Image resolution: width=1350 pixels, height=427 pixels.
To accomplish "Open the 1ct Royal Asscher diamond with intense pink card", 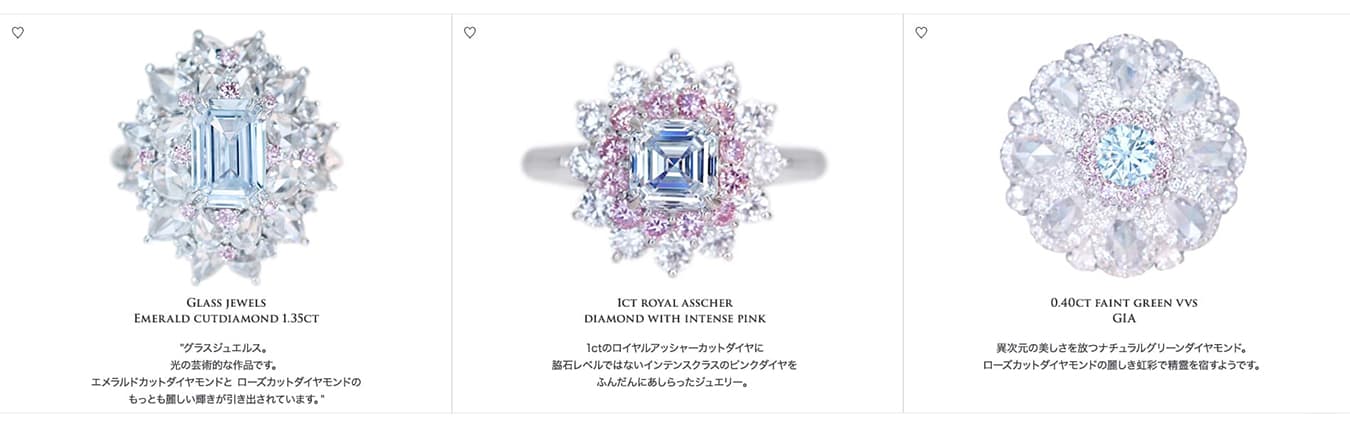I will [x=675, y=310].
